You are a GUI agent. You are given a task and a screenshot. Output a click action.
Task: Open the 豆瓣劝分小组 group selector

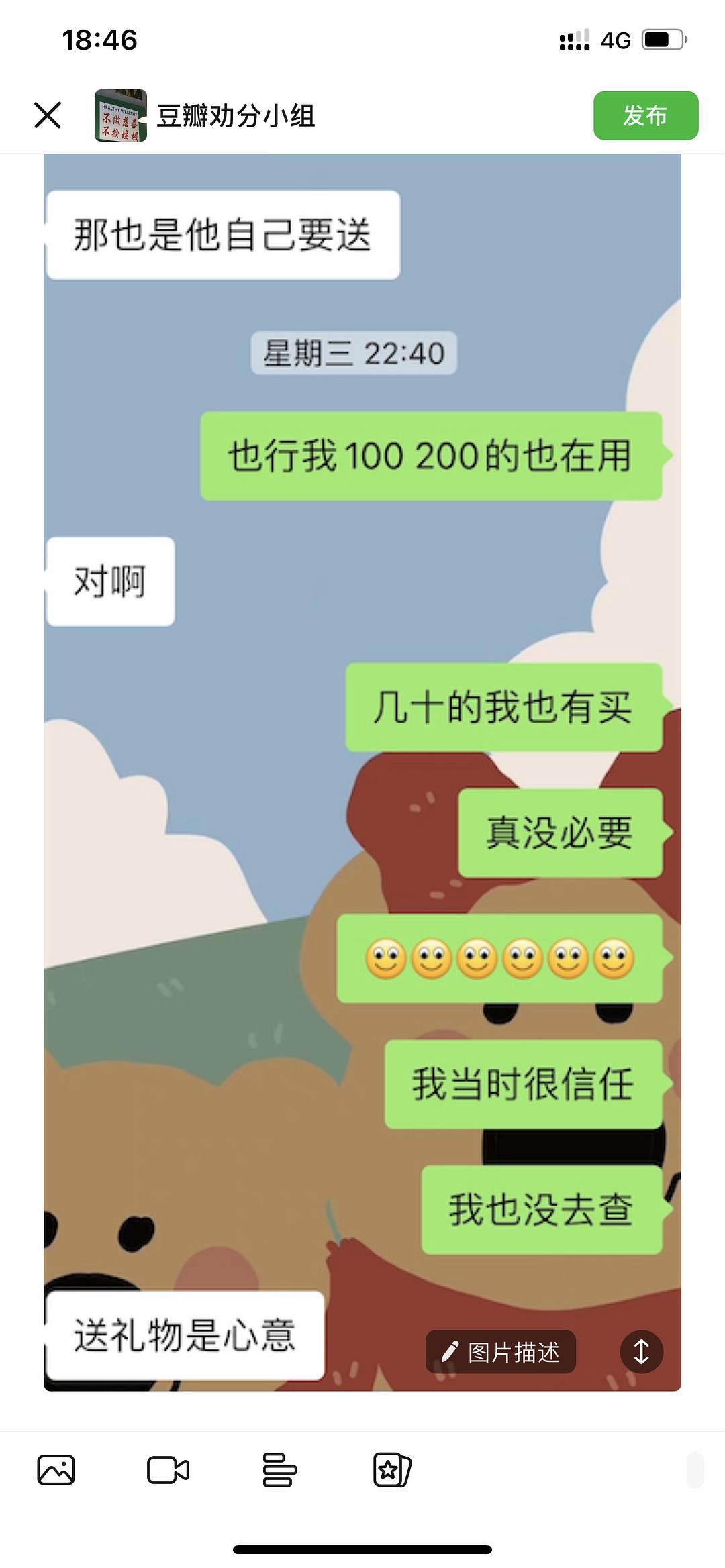tap(235, 115)
